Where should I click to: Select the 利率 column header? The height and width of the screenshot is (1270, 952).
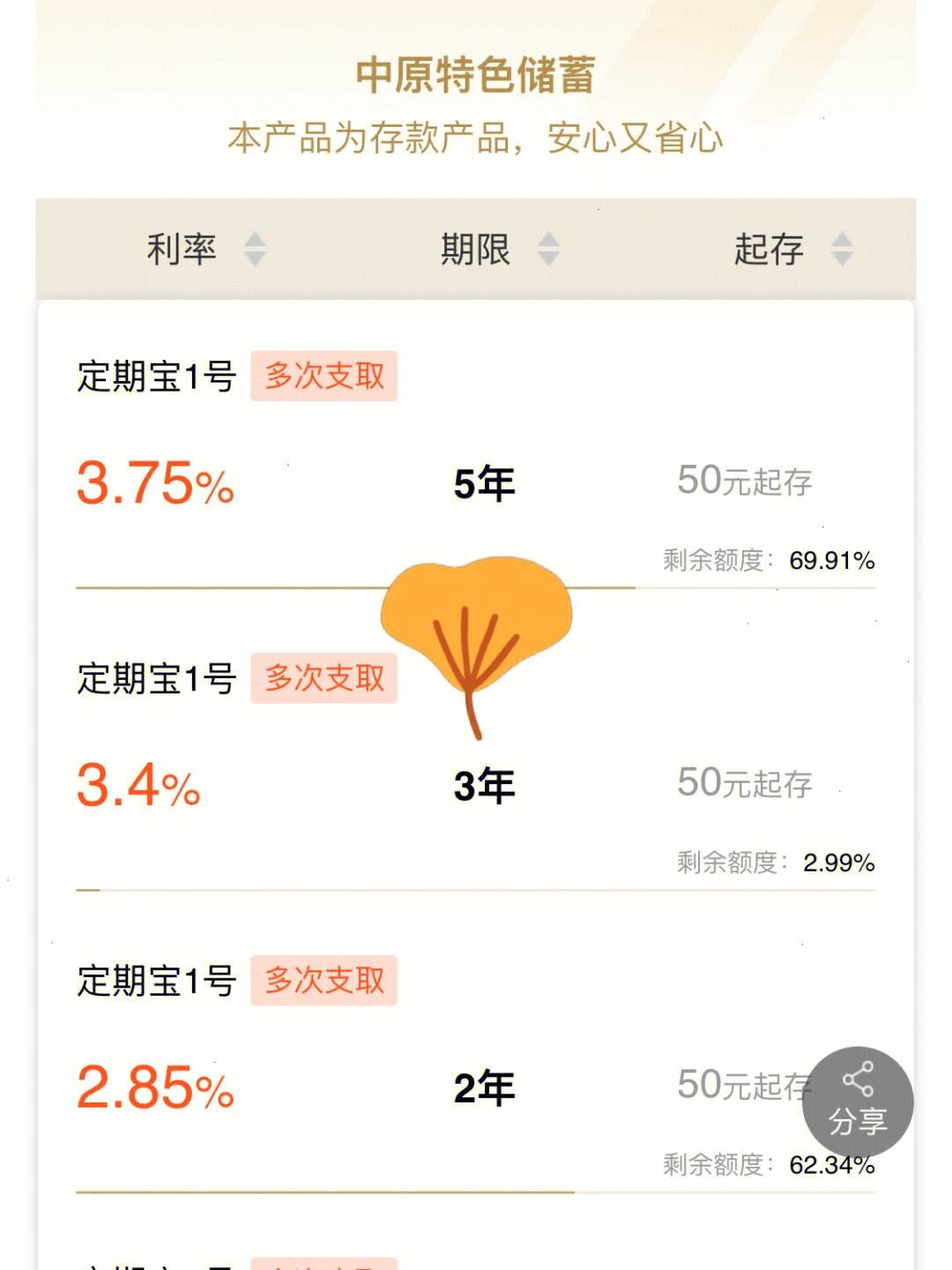coord(179,249)
